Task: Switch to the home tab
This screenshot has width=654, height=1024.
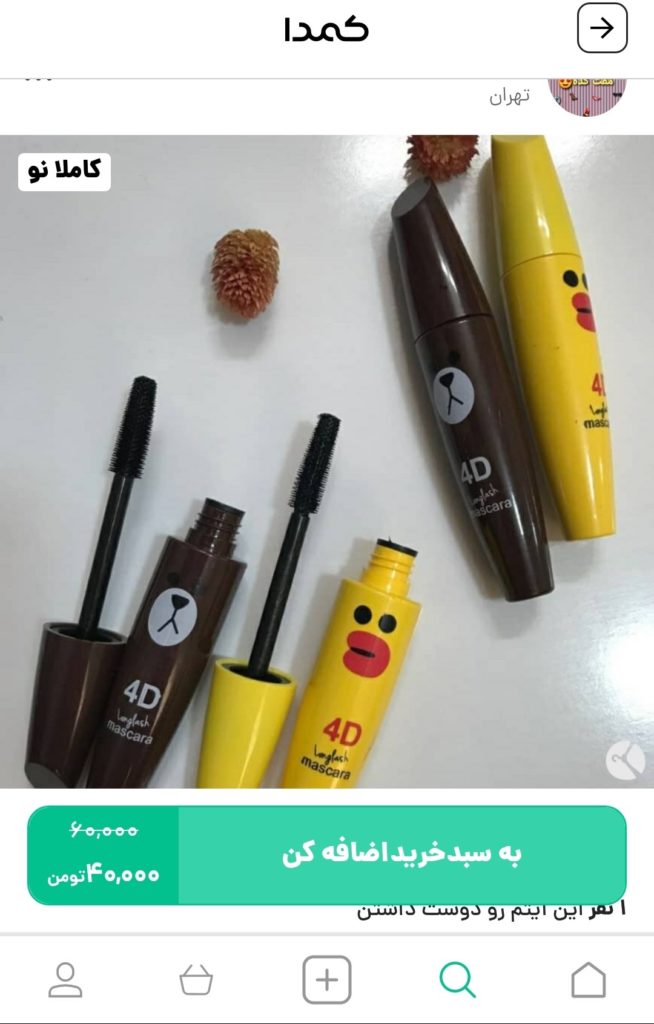Action: (x=588, y=980)
